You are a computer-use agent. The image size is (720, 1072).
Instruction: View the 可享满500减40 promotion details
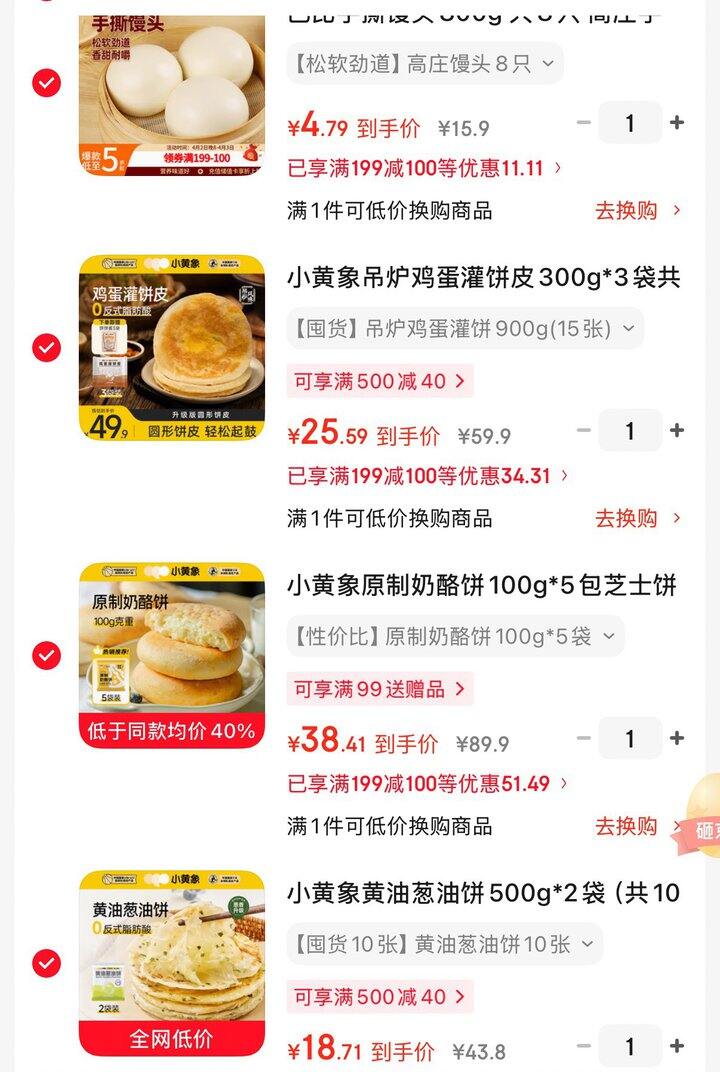point(380,380)
